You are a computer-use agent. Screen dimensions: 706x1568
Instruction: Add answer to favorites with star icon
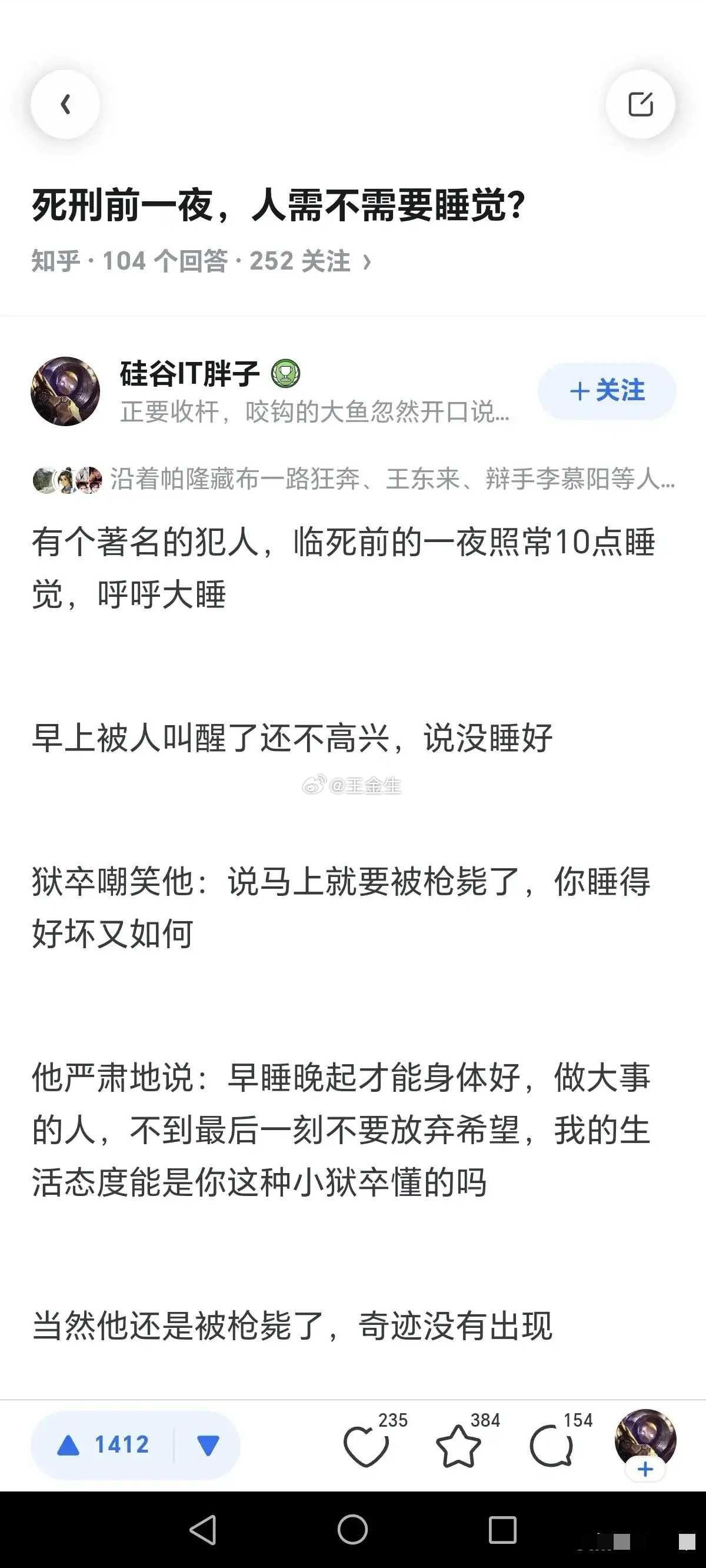tap(458, 1446)
